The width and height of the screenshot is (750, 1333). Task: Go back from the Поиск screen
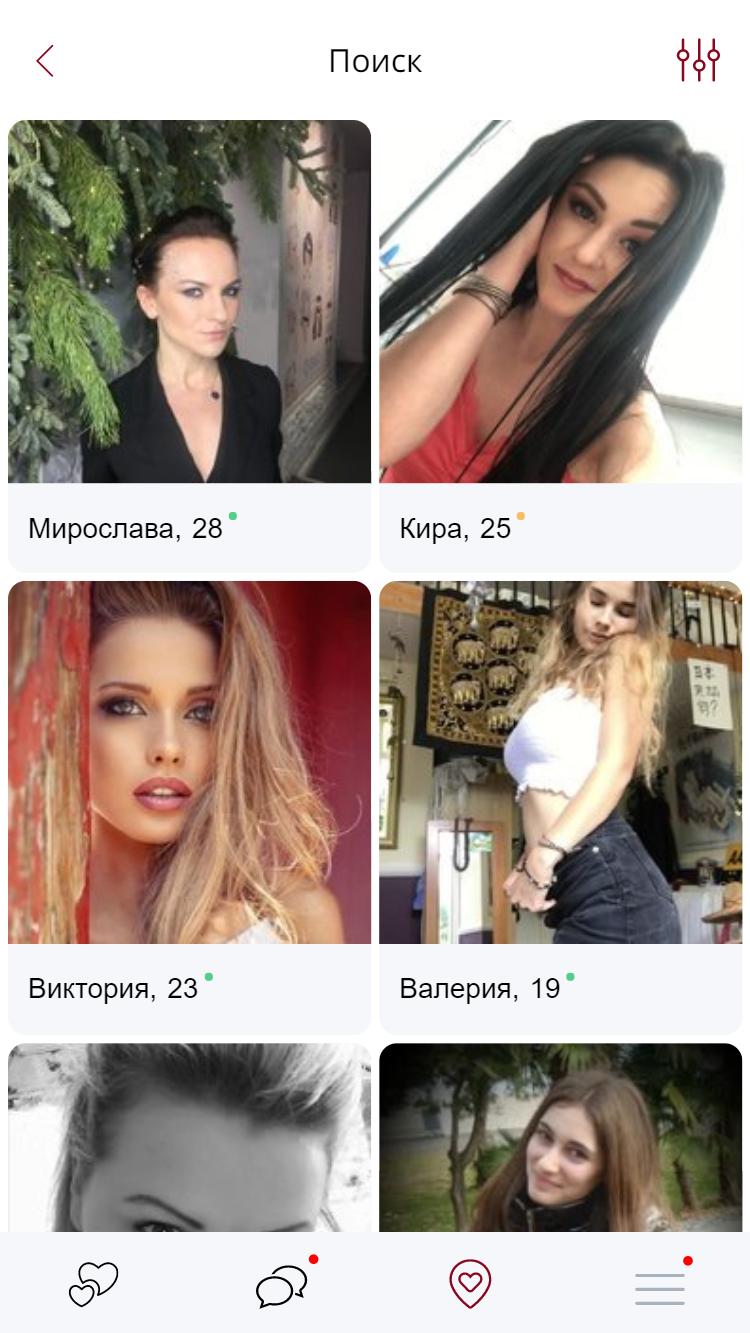click(x=45, y=61)
